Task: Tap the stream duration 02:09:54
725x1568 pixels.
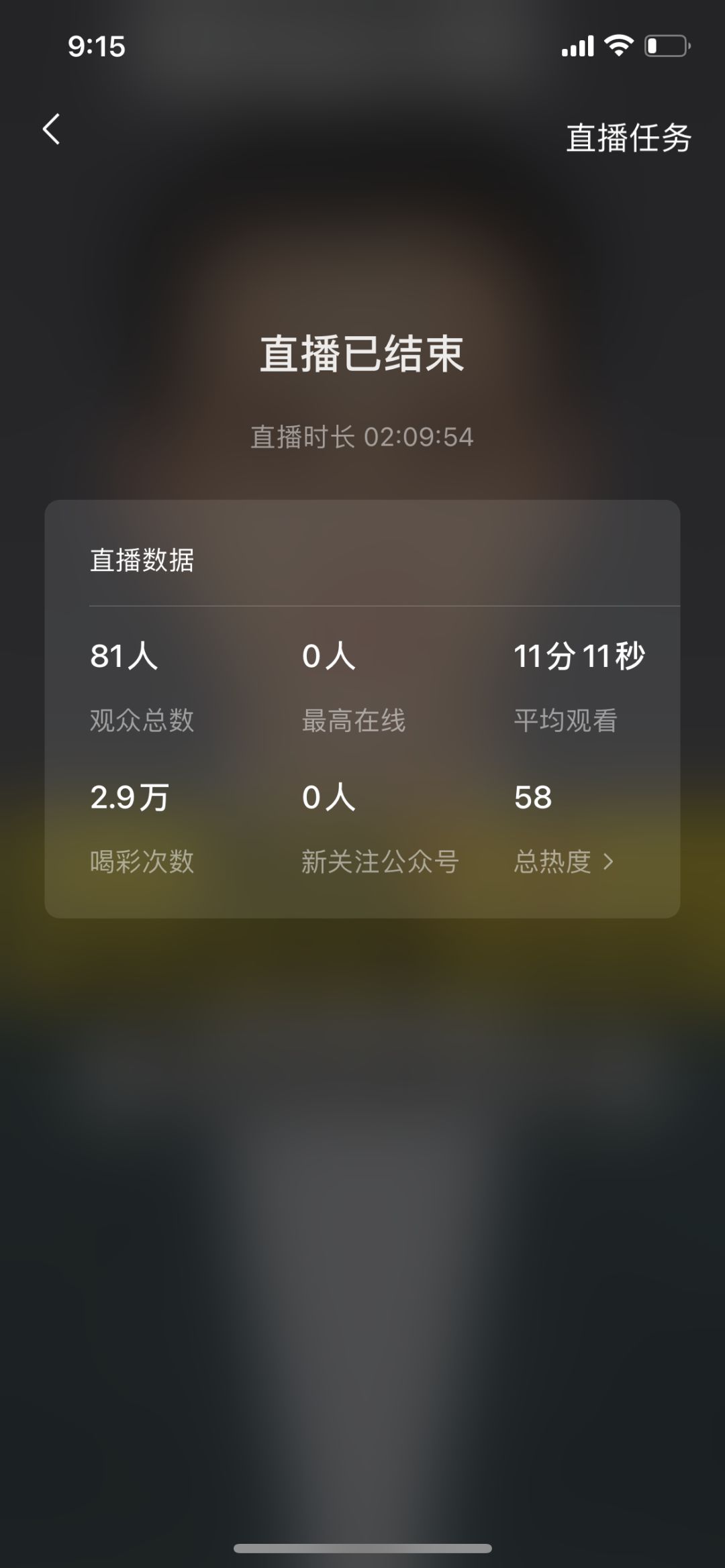Action: click(x=420, y=437)
